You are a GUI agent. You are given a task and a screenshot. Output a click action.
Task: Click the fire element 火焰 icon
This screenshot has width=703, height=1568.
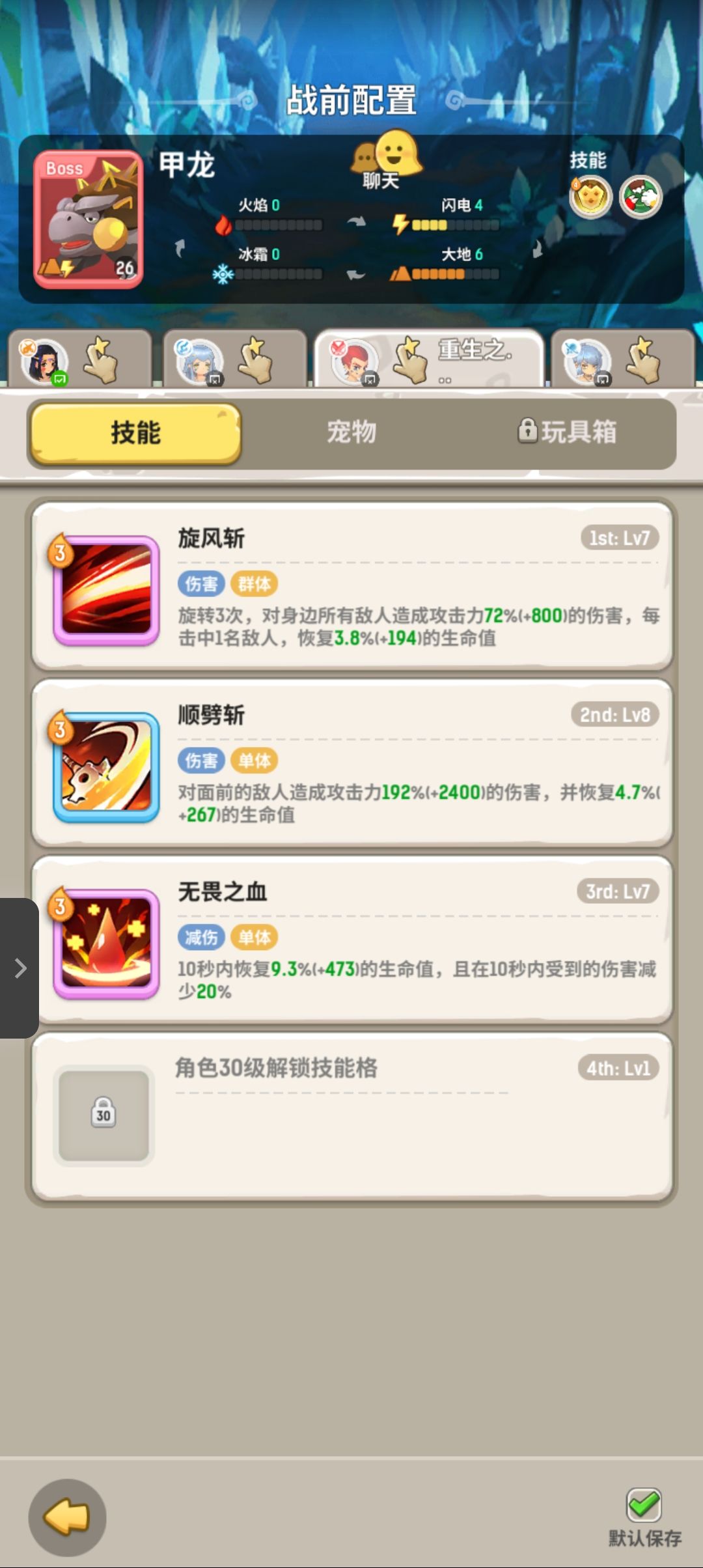click(x=225, y=225)
